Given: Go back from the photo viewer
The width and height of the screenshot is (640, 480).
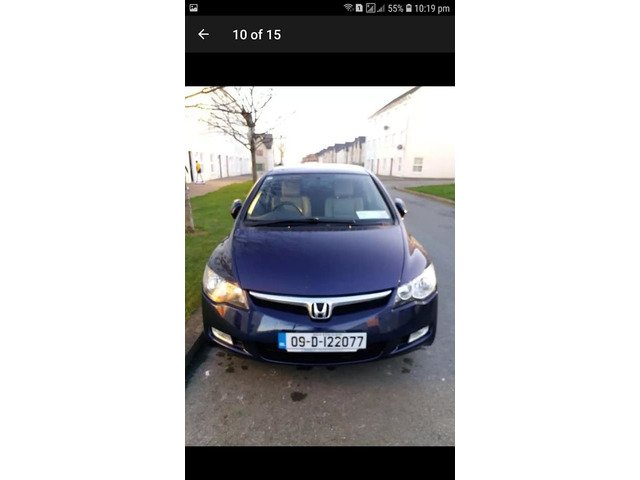Looking at the screenshot, I should pyautogui.click(x=203, y=34).
